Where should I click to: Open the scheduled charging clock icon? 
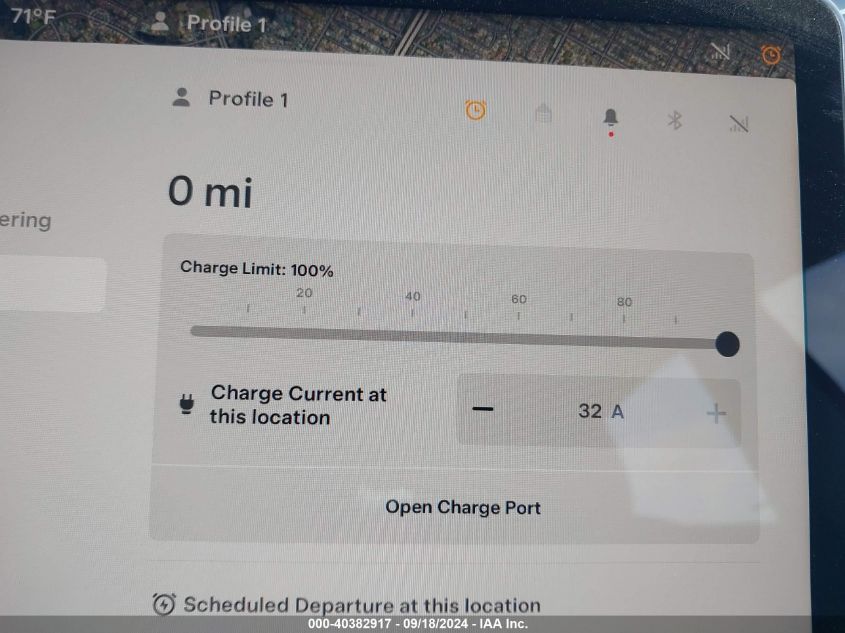click(476, 111)
